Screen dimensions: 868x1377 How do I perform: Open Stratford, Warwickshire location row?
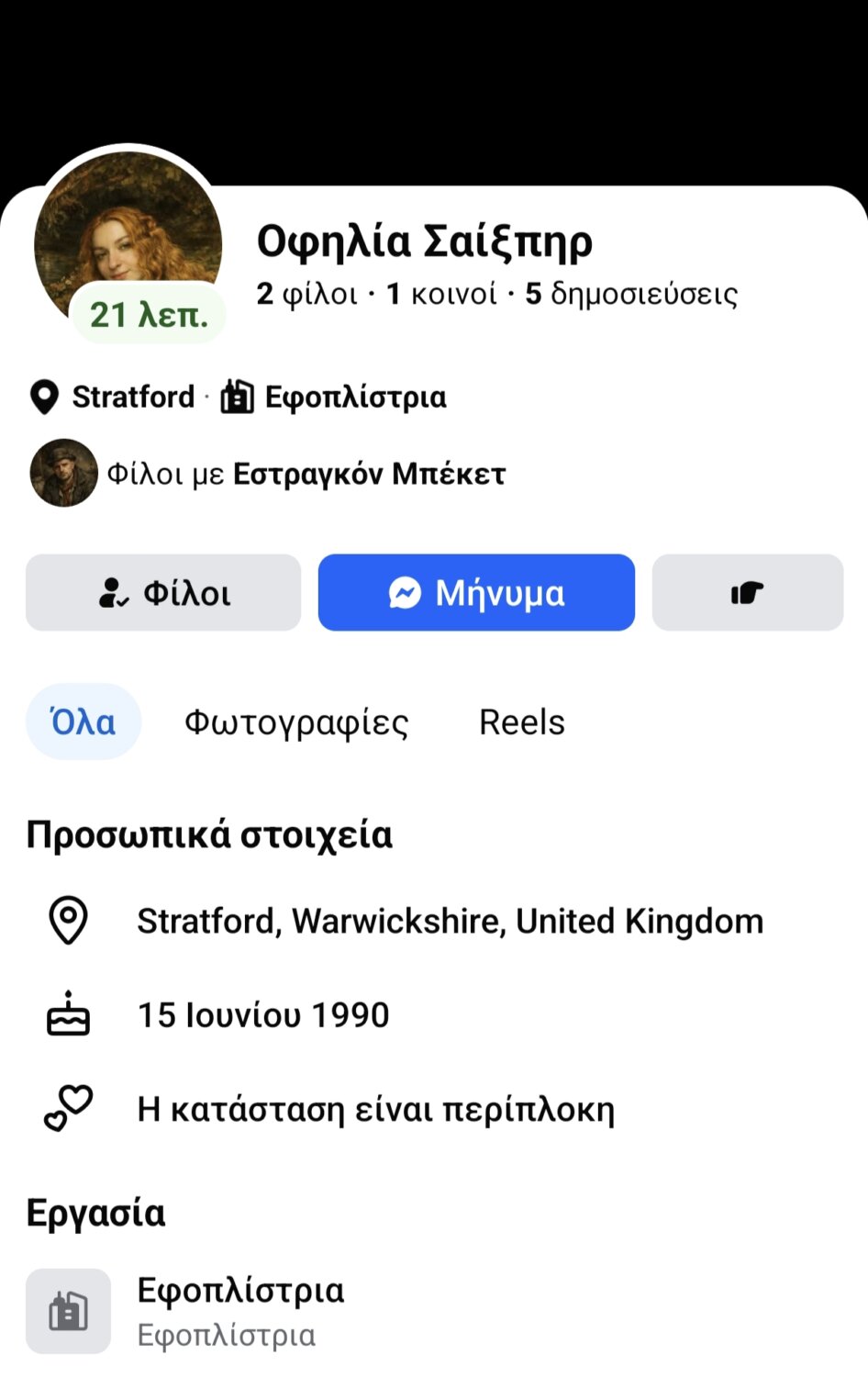(x=450, y=921)
